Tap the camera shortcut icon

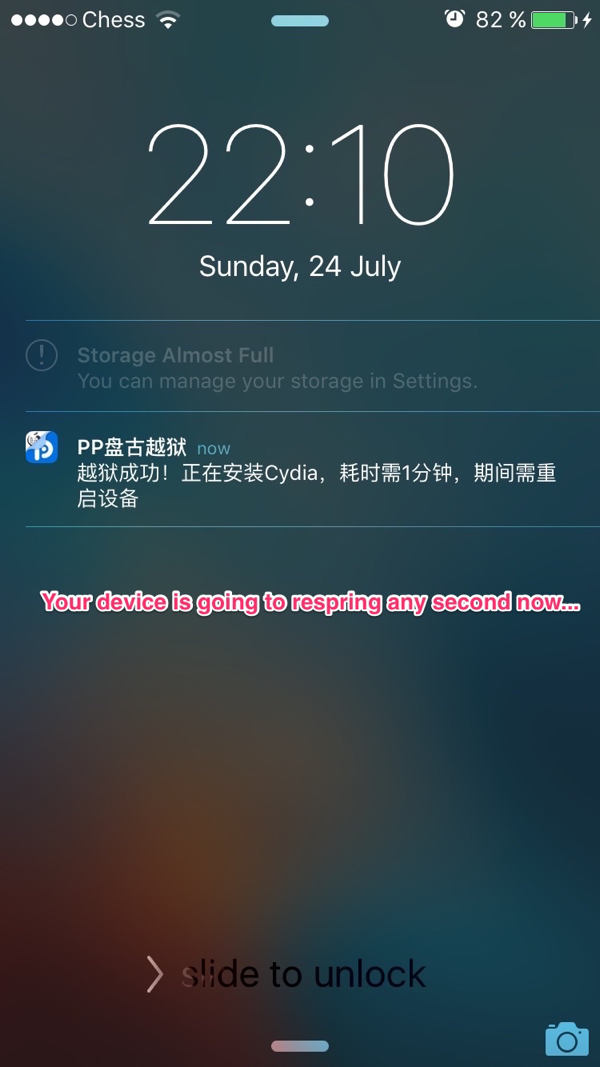point(567,1038)
